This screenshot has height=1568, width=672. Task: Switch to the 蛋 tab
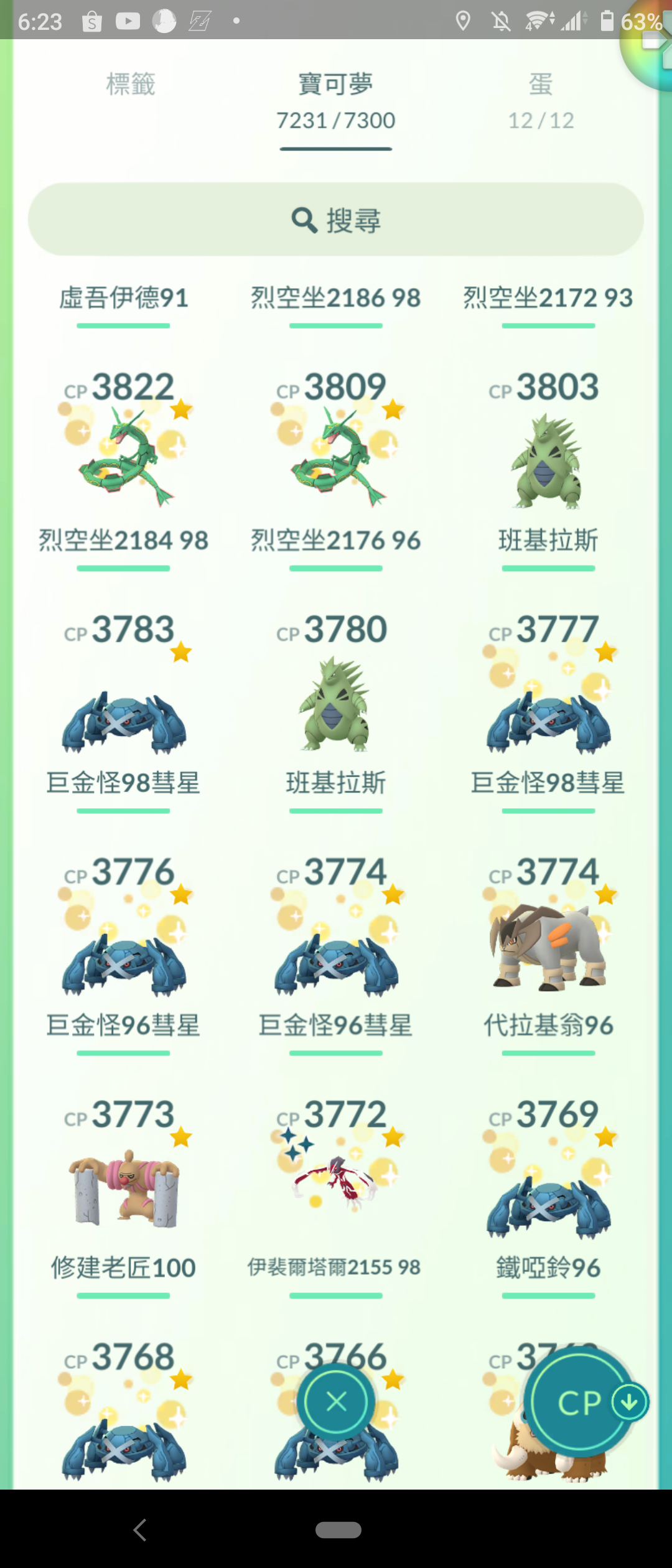pos(541,100)
